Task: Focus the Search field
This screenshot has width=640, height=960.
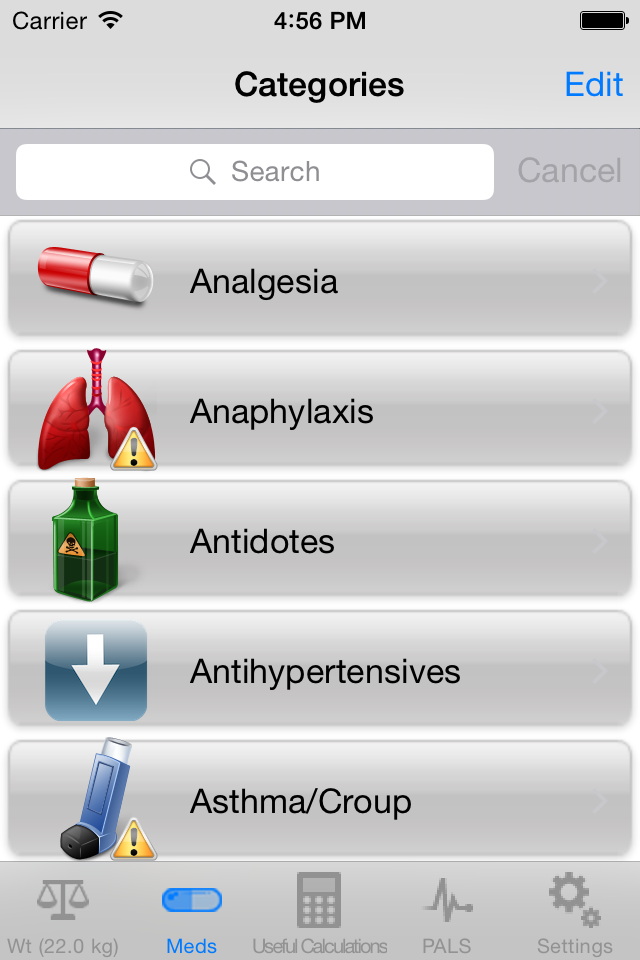Action: click(x=255, y=172)
